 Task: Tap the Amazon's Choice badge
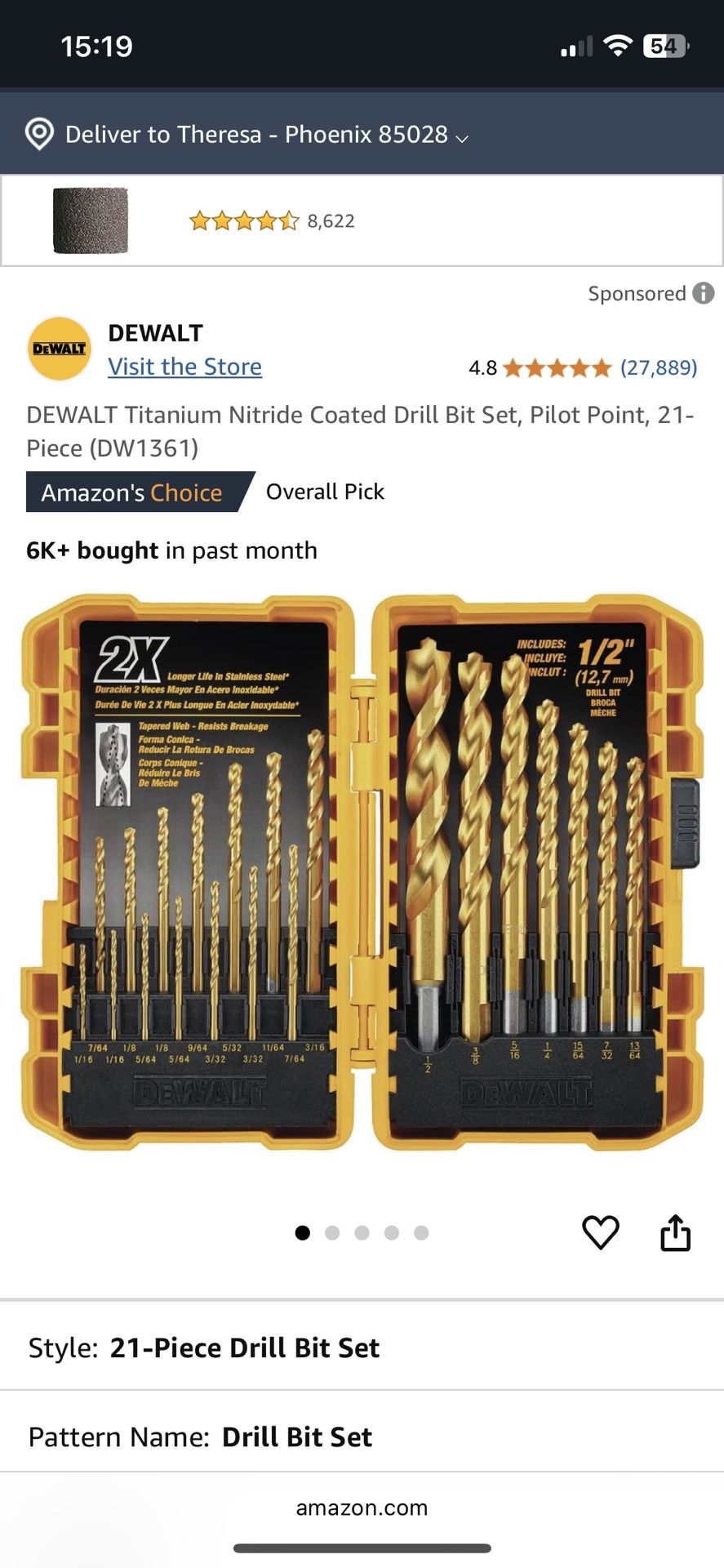tap(133, 492)
